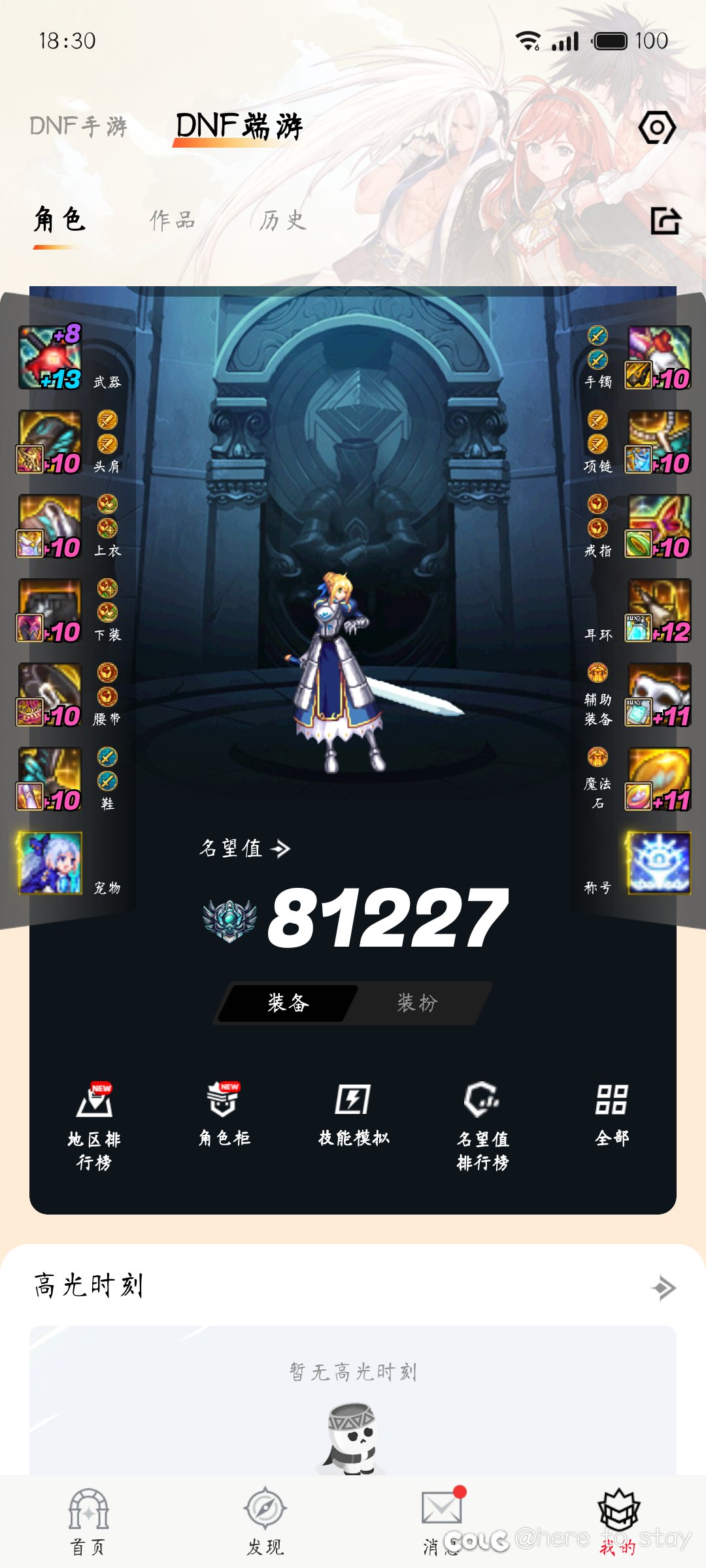Open the 武器 weapon item
706x1568 pixels.
pyautogui.click(x=50, y=357)
